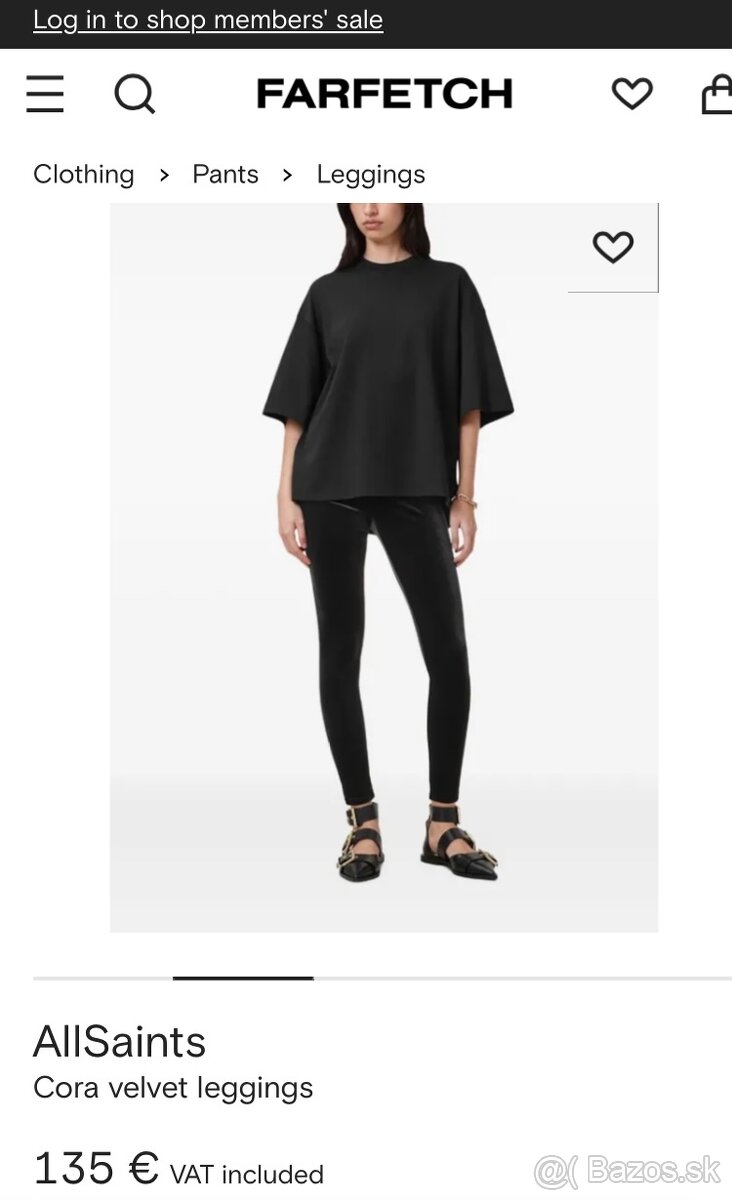
Task: Open the search icon
Action: (134, 95)
